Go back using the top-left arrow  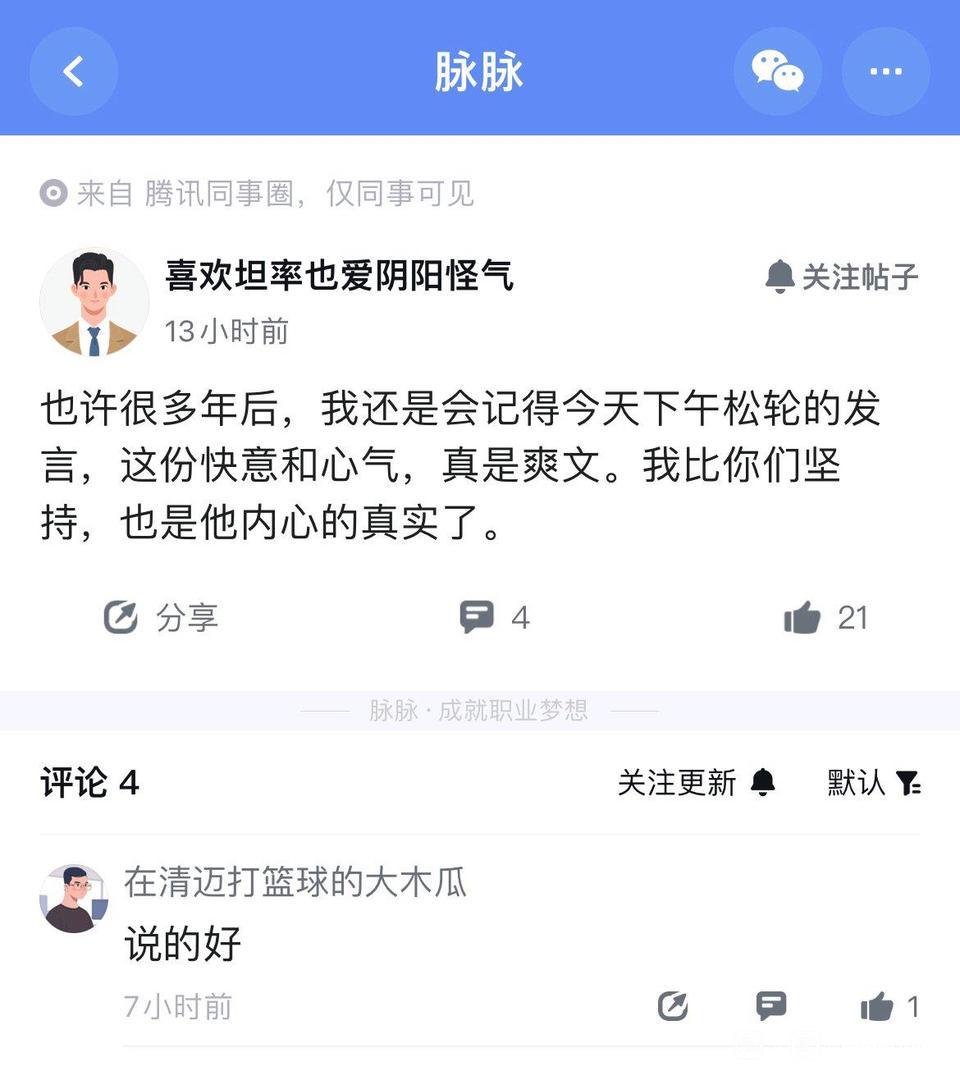pyautogui.click(x=73, y=72)
